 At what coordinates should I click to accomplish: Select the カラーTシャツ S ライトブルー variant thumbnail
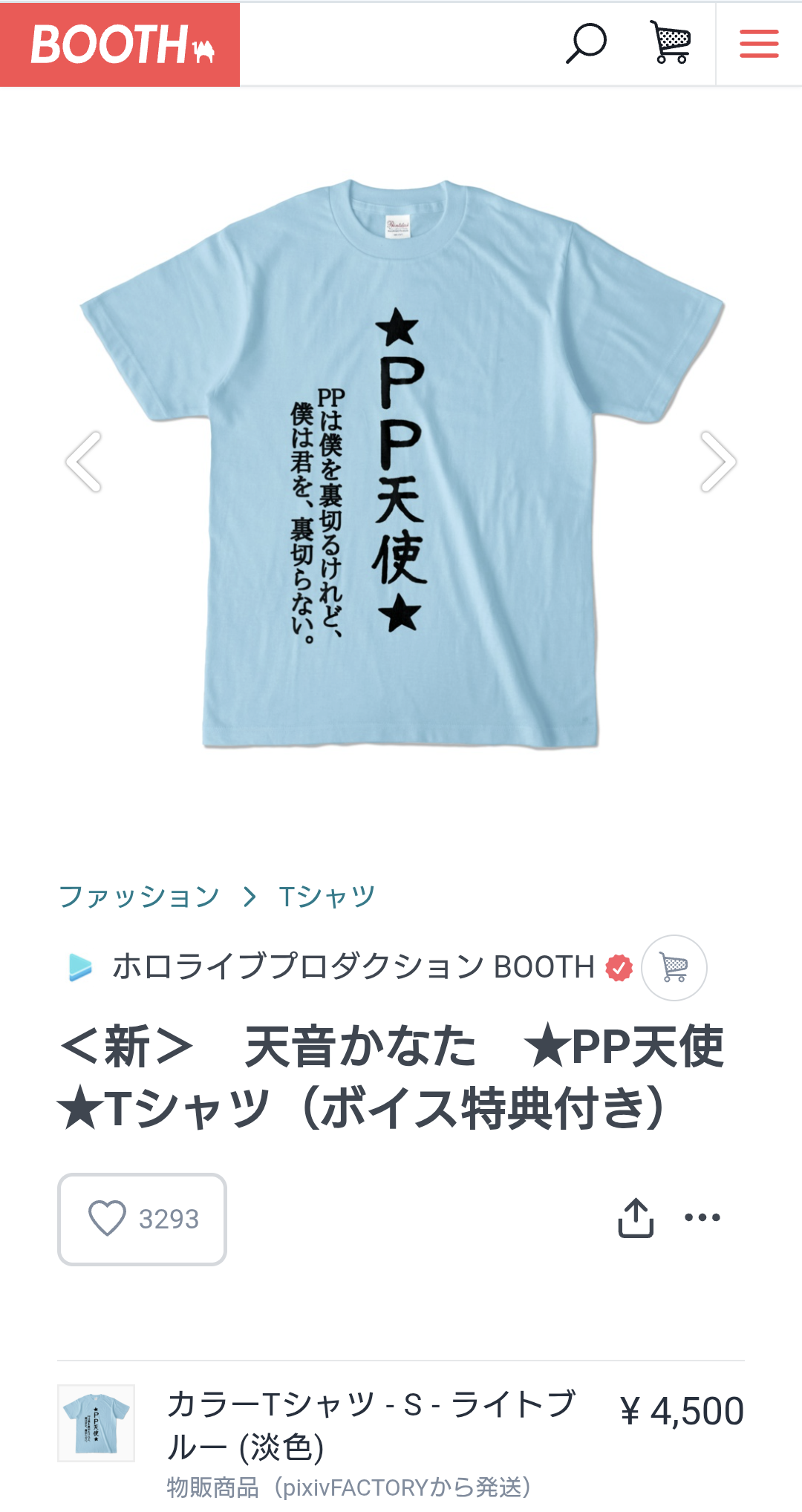click(97, 1423)
